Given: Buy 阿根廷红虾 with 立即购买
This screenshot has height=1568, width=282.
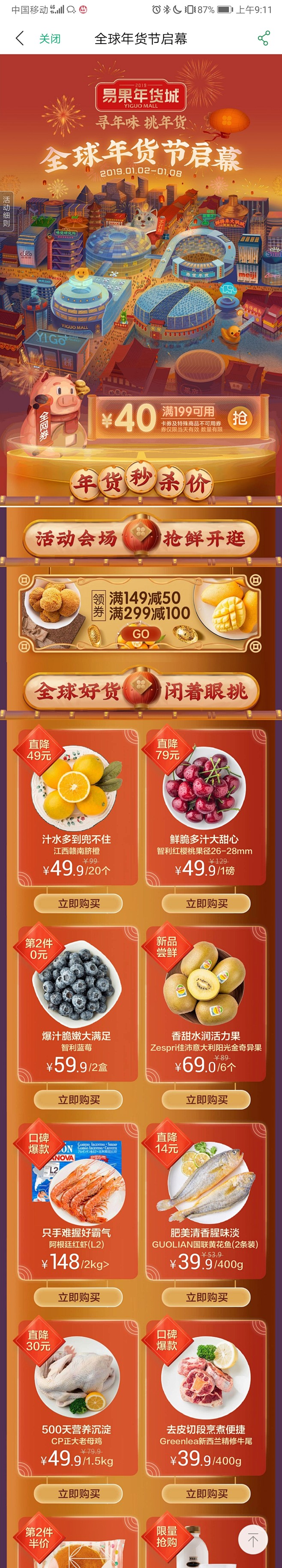Looking at the screenshot, I should click(x=78, y=1297).
